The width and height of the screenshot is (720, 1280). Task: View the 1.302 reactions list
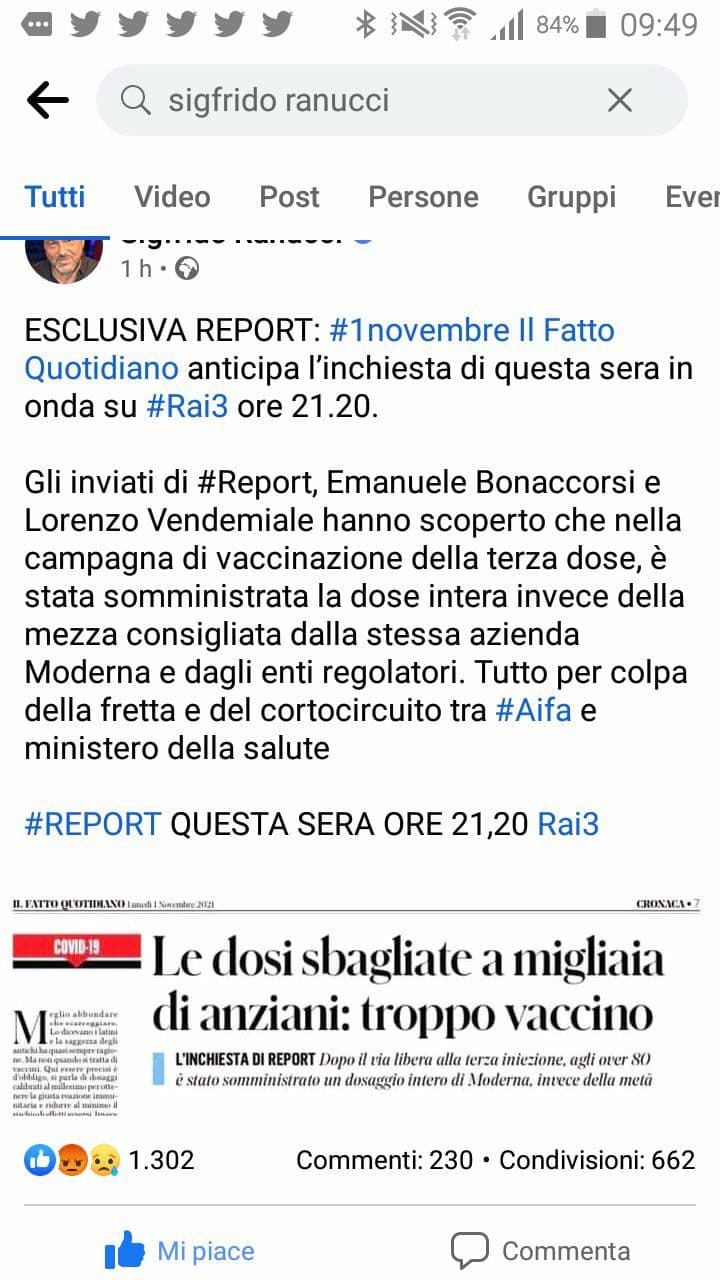[x=110, y=1160]
